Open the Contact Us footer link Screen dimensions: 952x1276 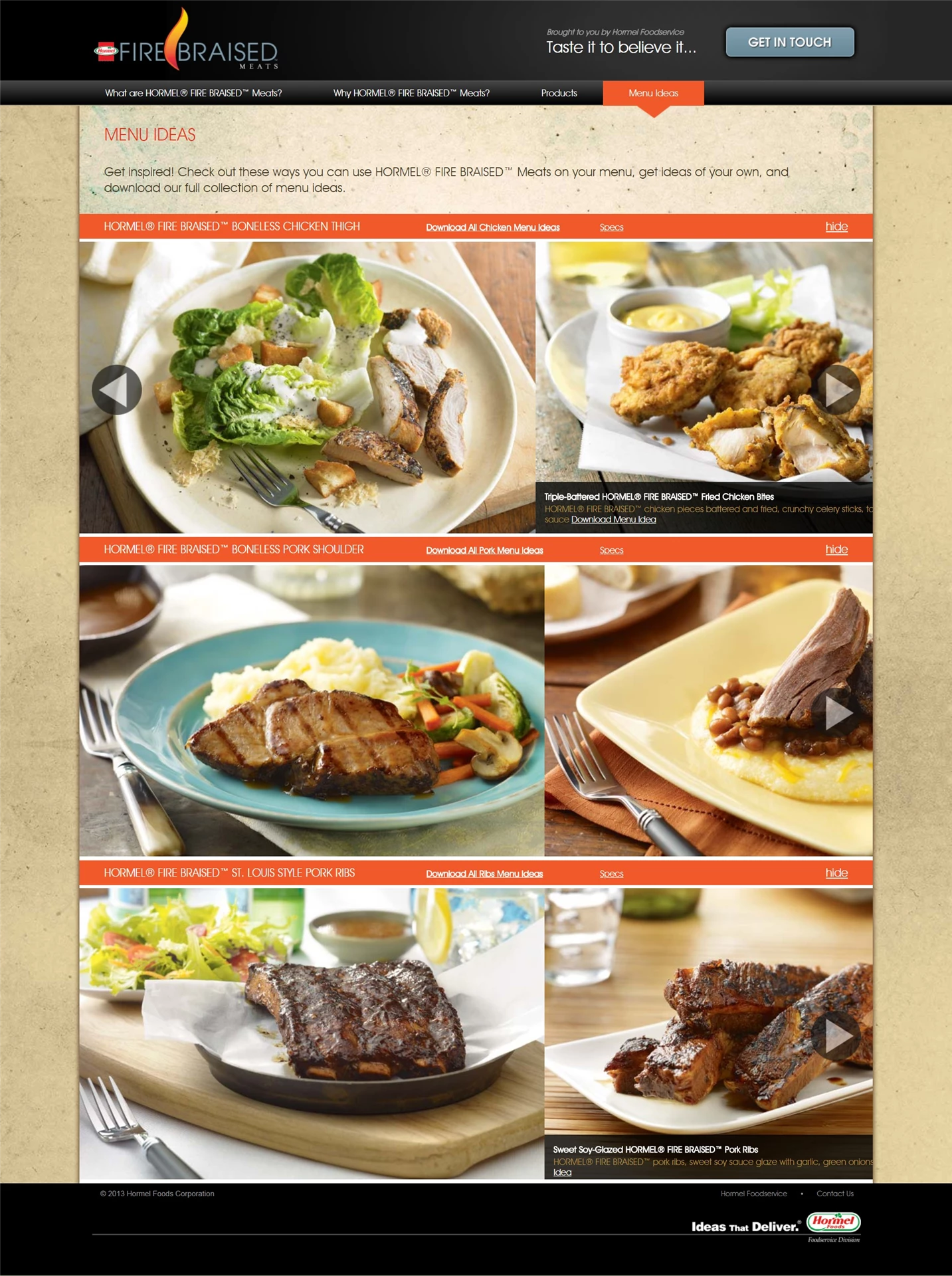[x=834, y=1194]
